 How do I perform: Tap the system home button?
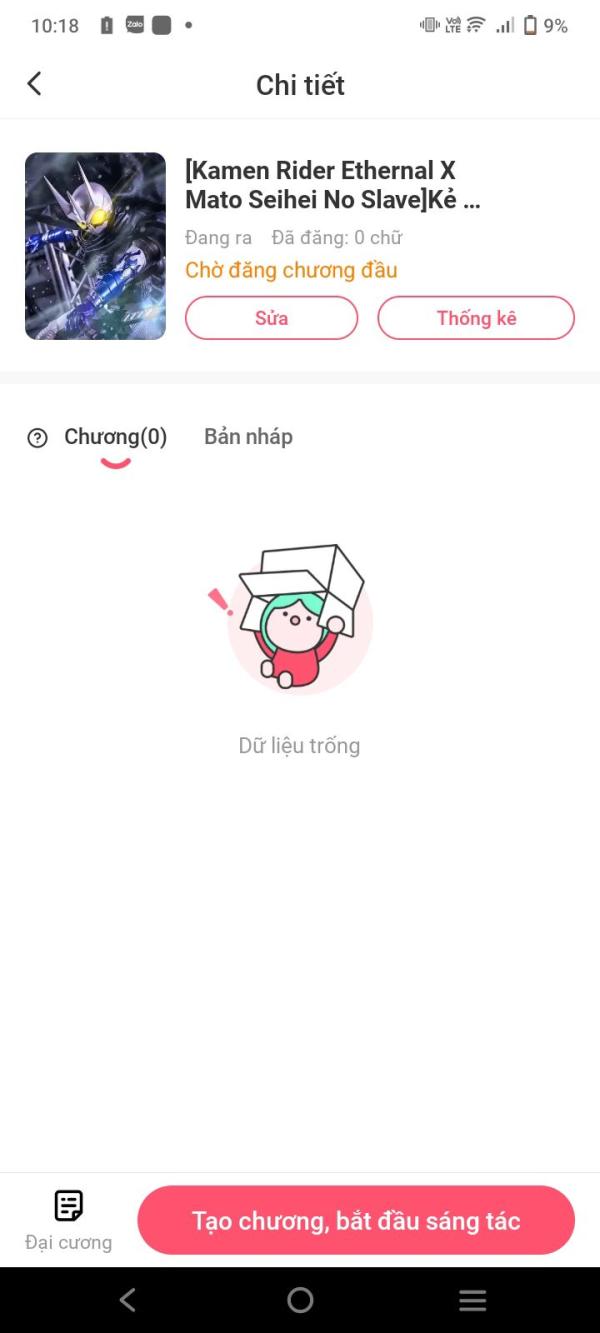[x=300, y=1300]
